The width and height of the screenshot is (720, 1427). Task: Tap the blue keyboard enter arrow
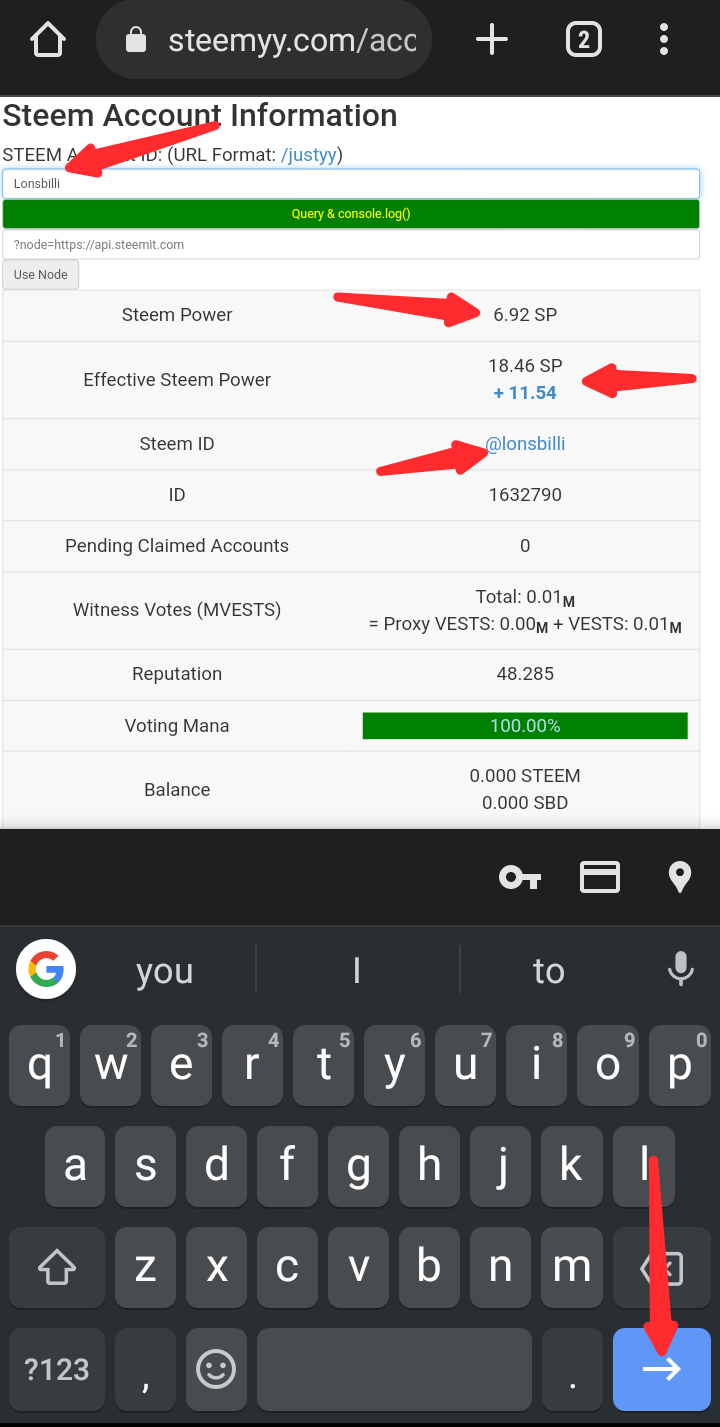[662, 1369]
